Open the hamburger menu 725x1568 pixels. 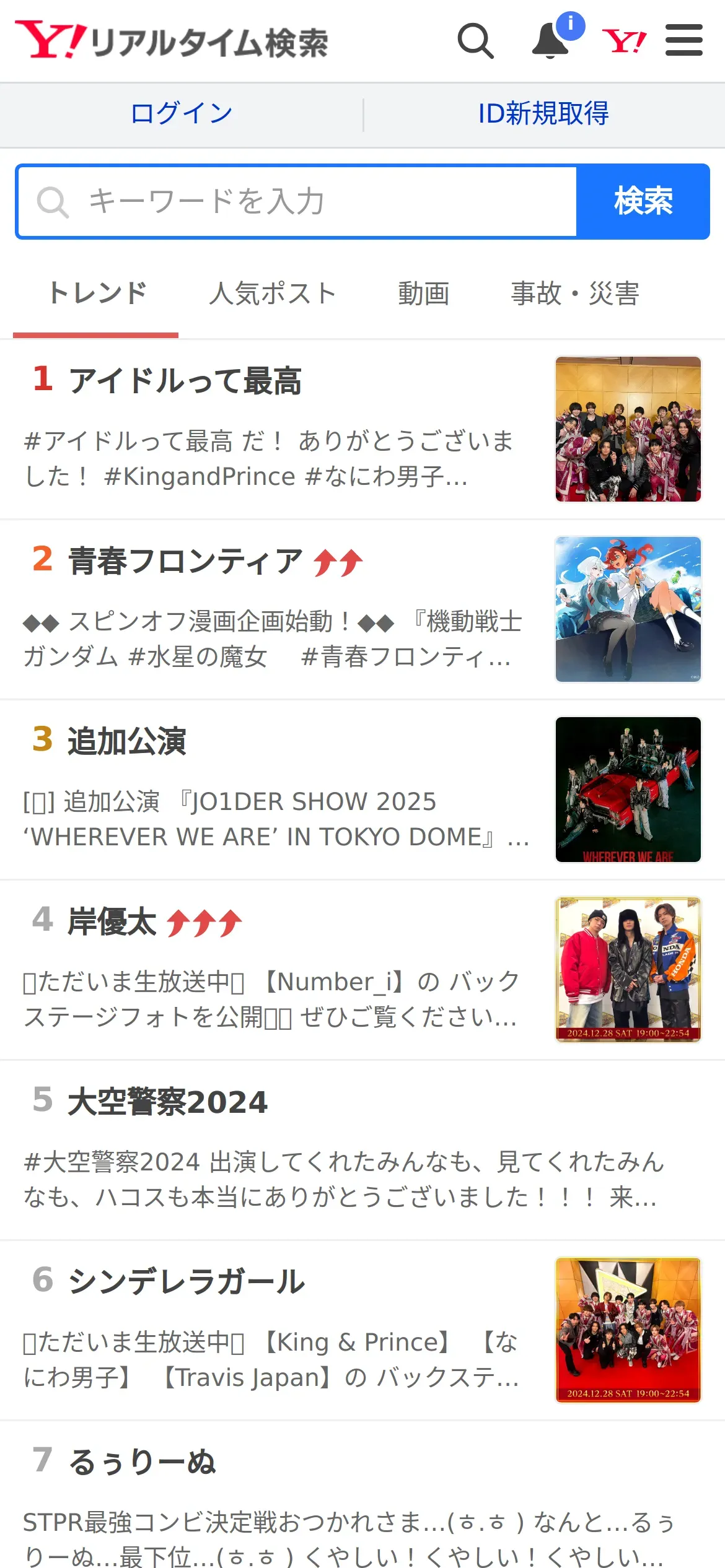(x=683, y=41)
